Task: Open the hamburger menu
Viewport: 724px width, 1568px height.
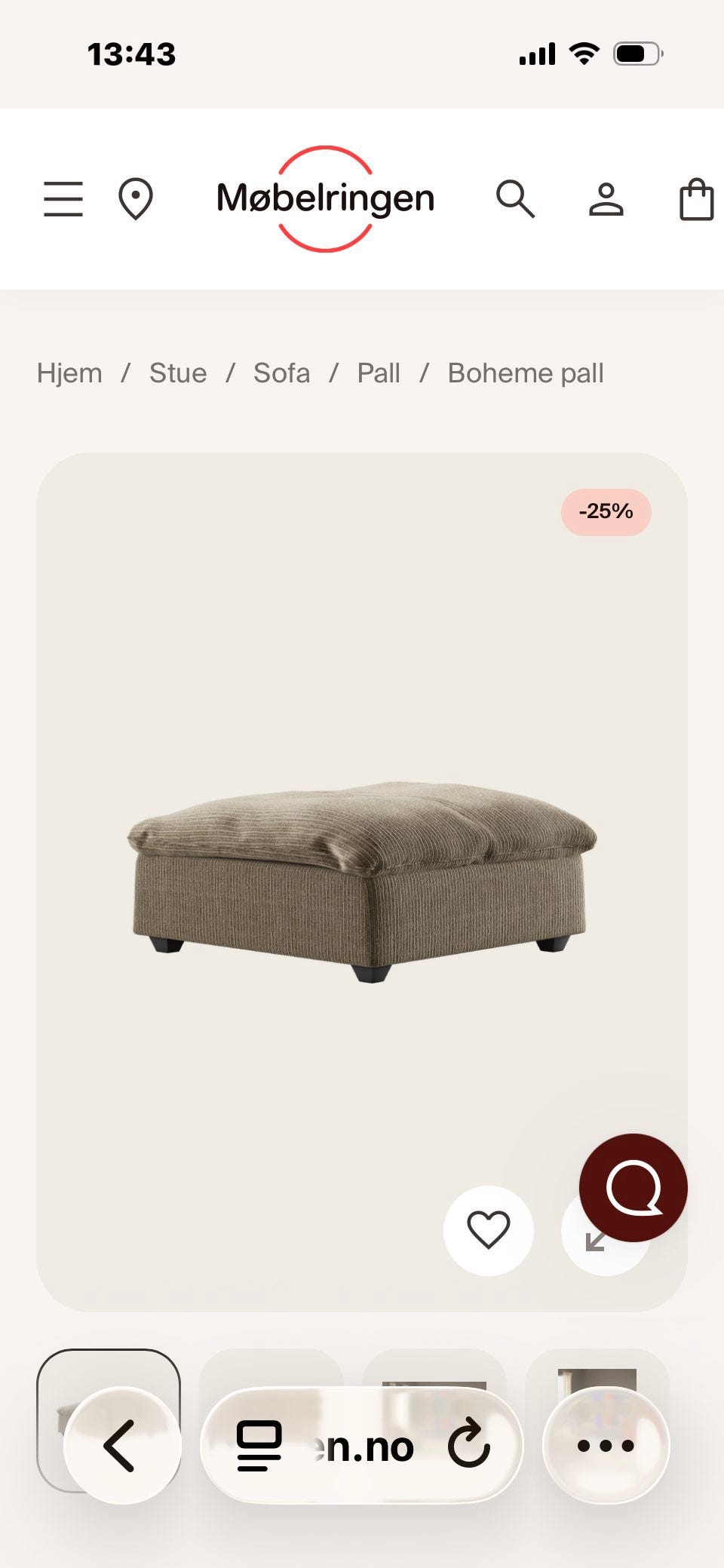Action: (x=63, y=199)
